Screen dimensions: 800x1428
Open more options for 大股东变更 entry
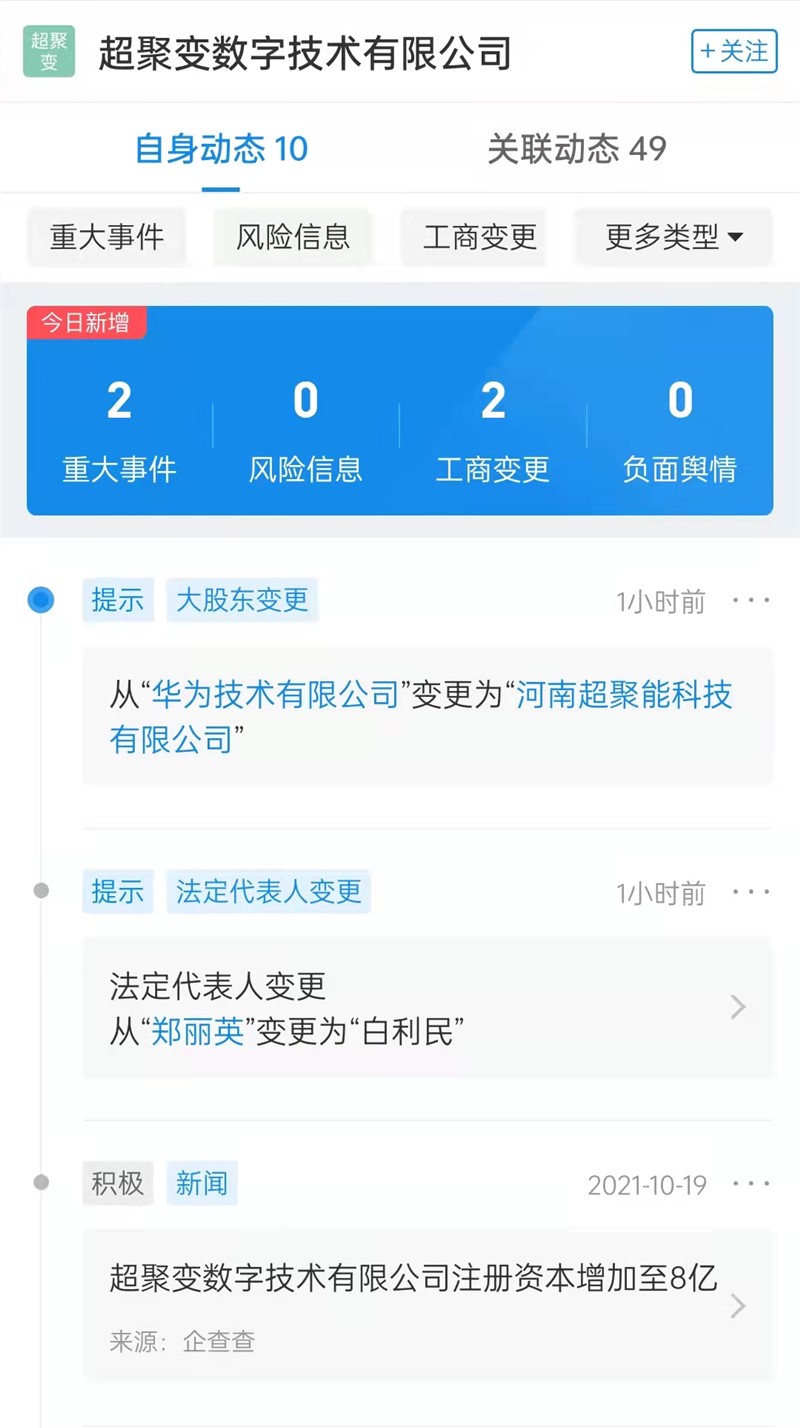pyautogui.click(x=751, y=600)
